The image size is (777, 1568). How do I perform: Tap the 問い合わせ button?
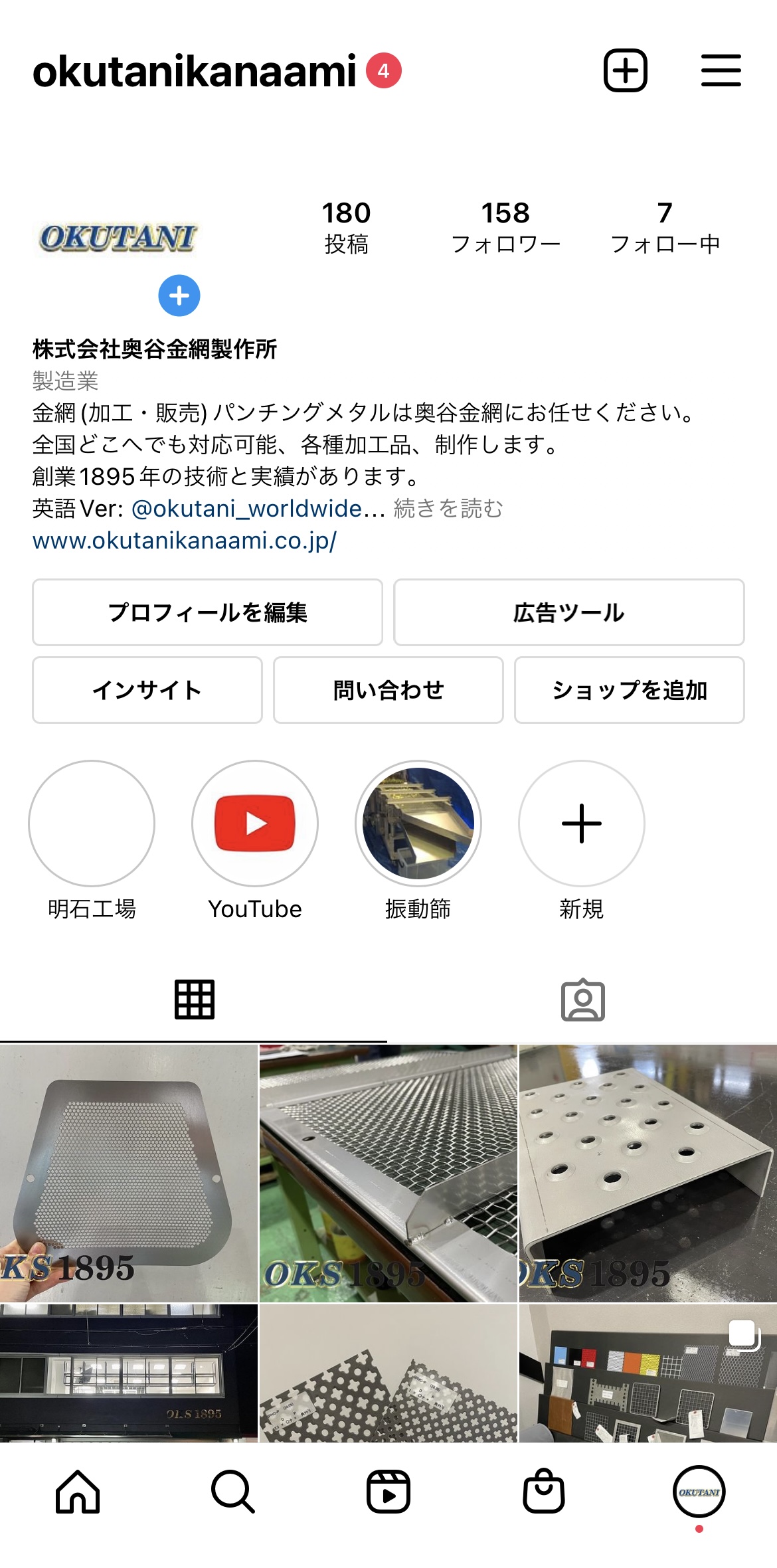coord(388,690)
